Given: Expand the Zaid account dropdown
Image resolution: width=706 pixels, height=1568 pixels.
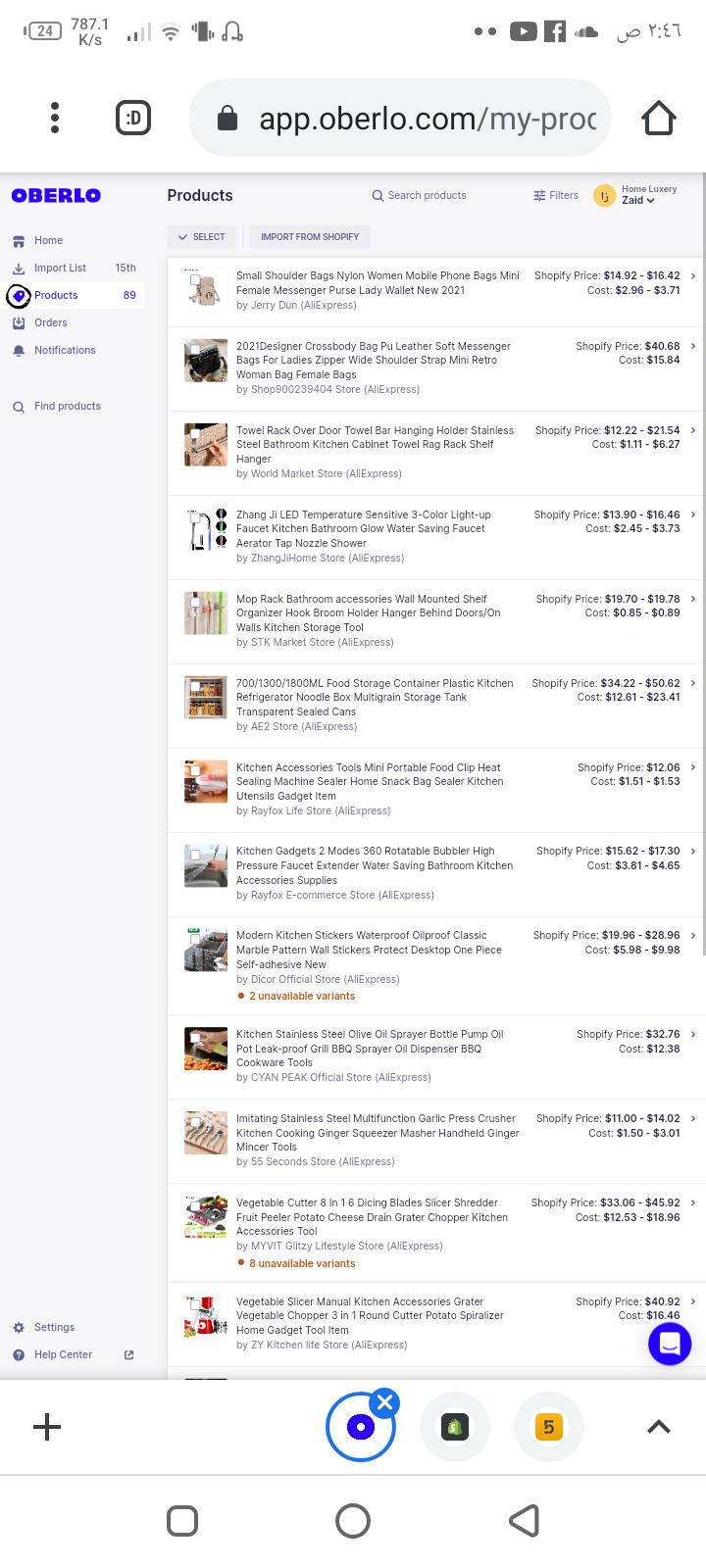Looking at the screenshot, I should 637,200.
